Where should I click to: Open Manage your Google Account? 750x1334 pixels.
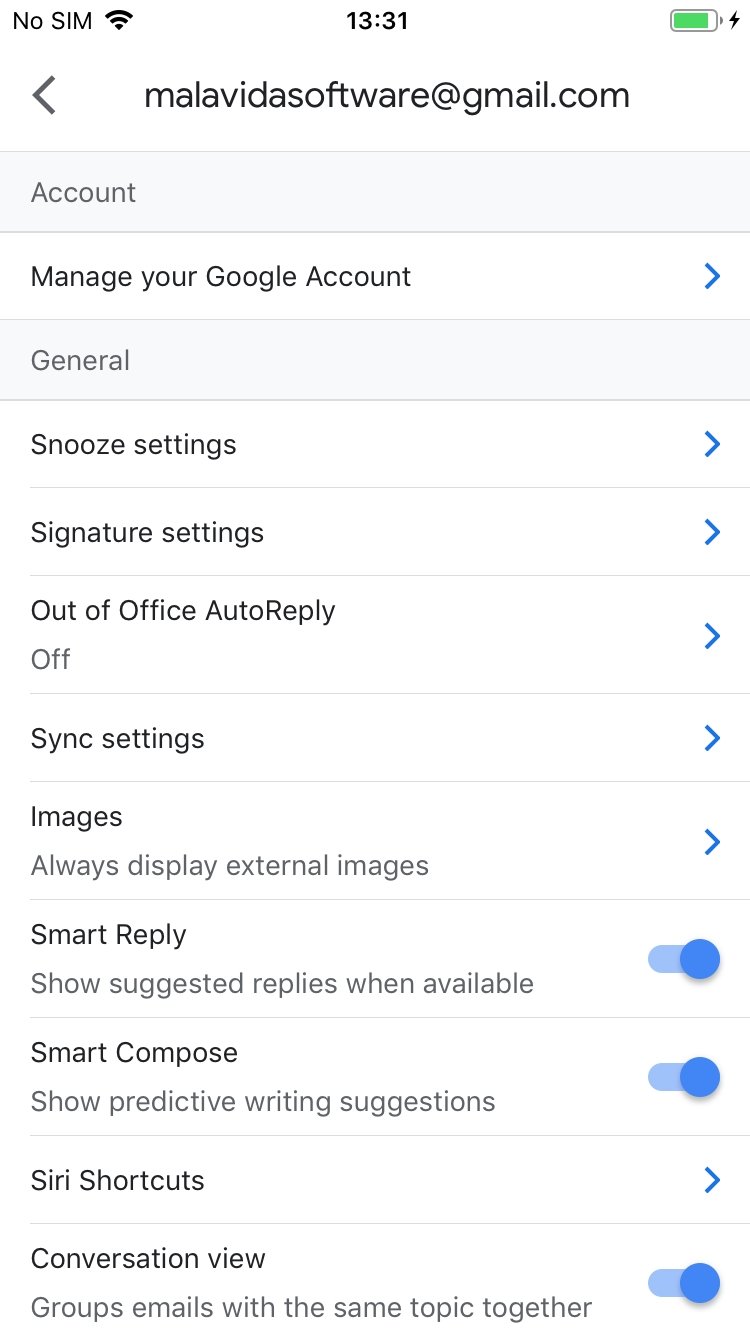[x=375, y=276]
